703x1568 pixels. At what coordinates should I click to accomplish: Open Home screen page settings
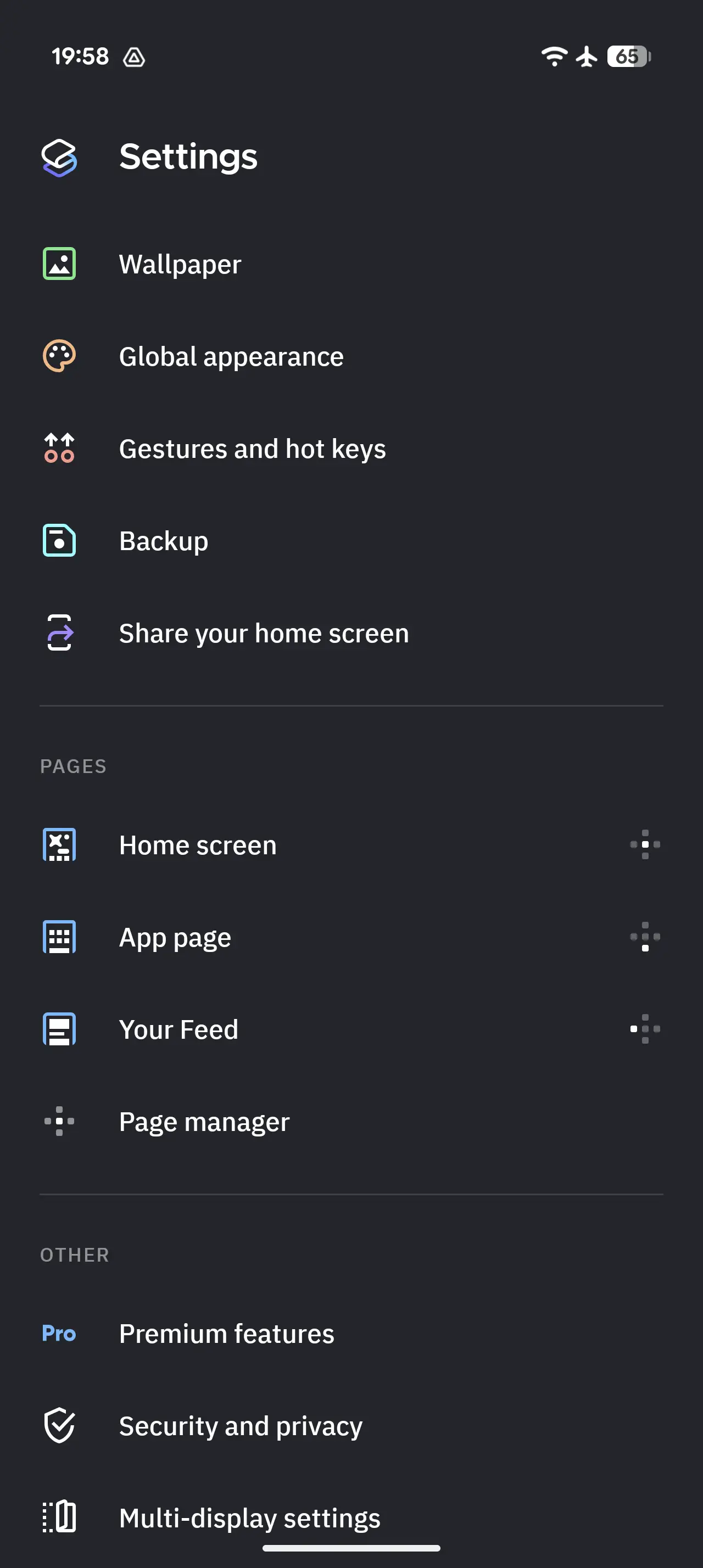pyautogui.click(x=198, y=845)
